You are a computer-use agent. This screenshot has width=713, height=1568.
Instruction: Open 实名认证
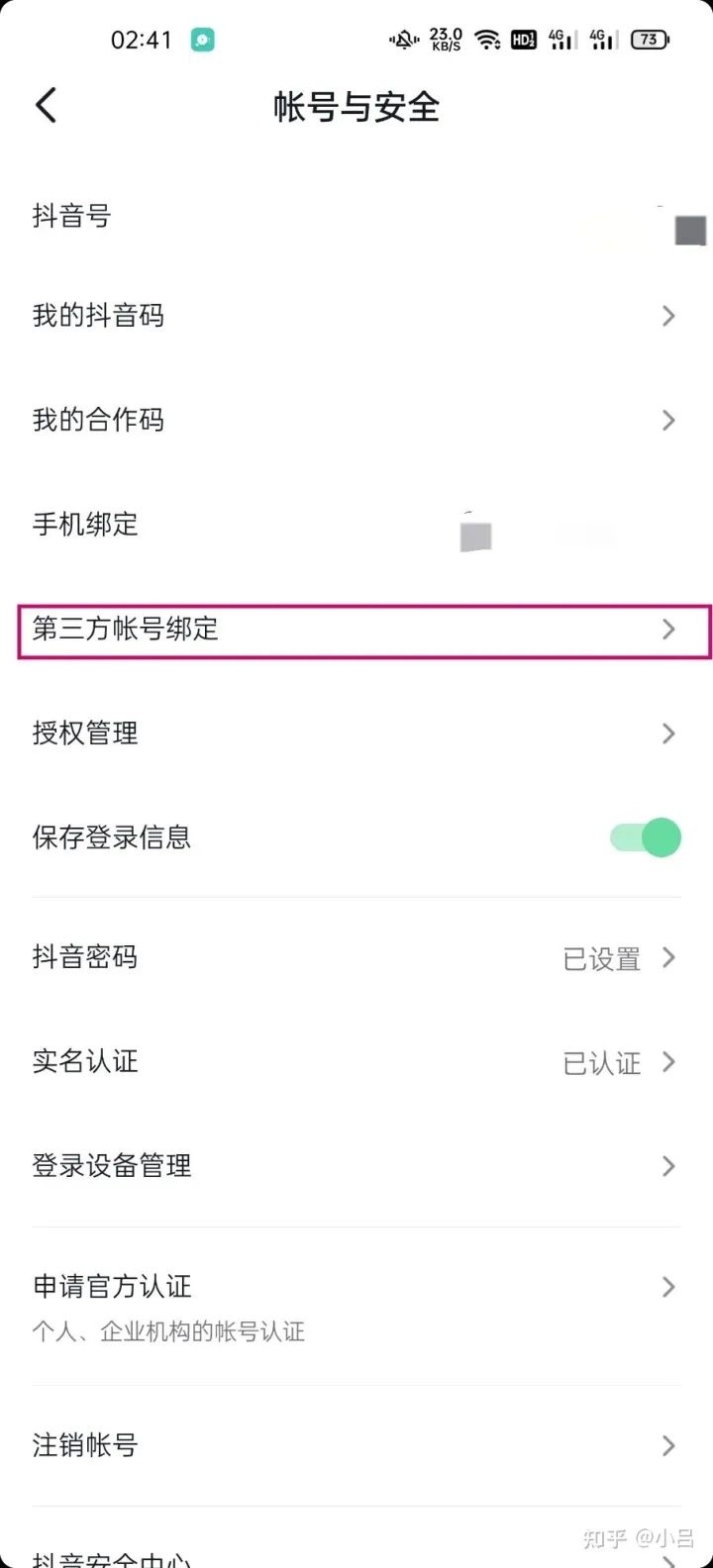click(356, 1062)
